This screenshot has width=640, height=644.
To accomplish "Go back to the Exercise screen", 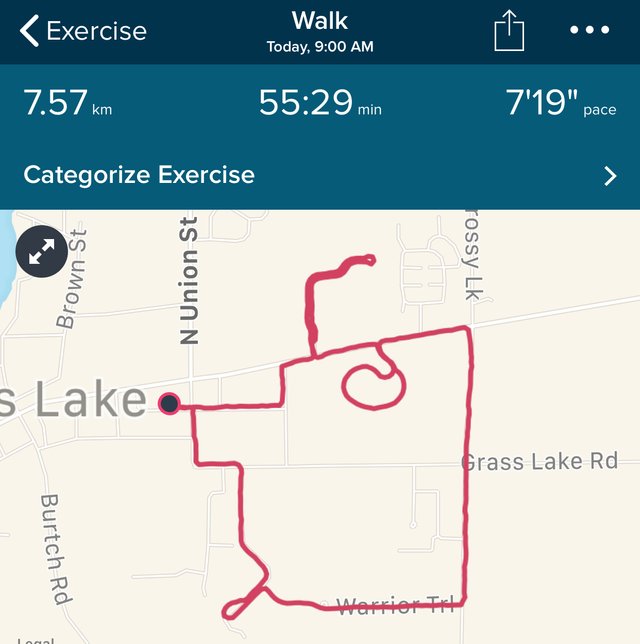I will pyautogui.click(x=82, y=31).
